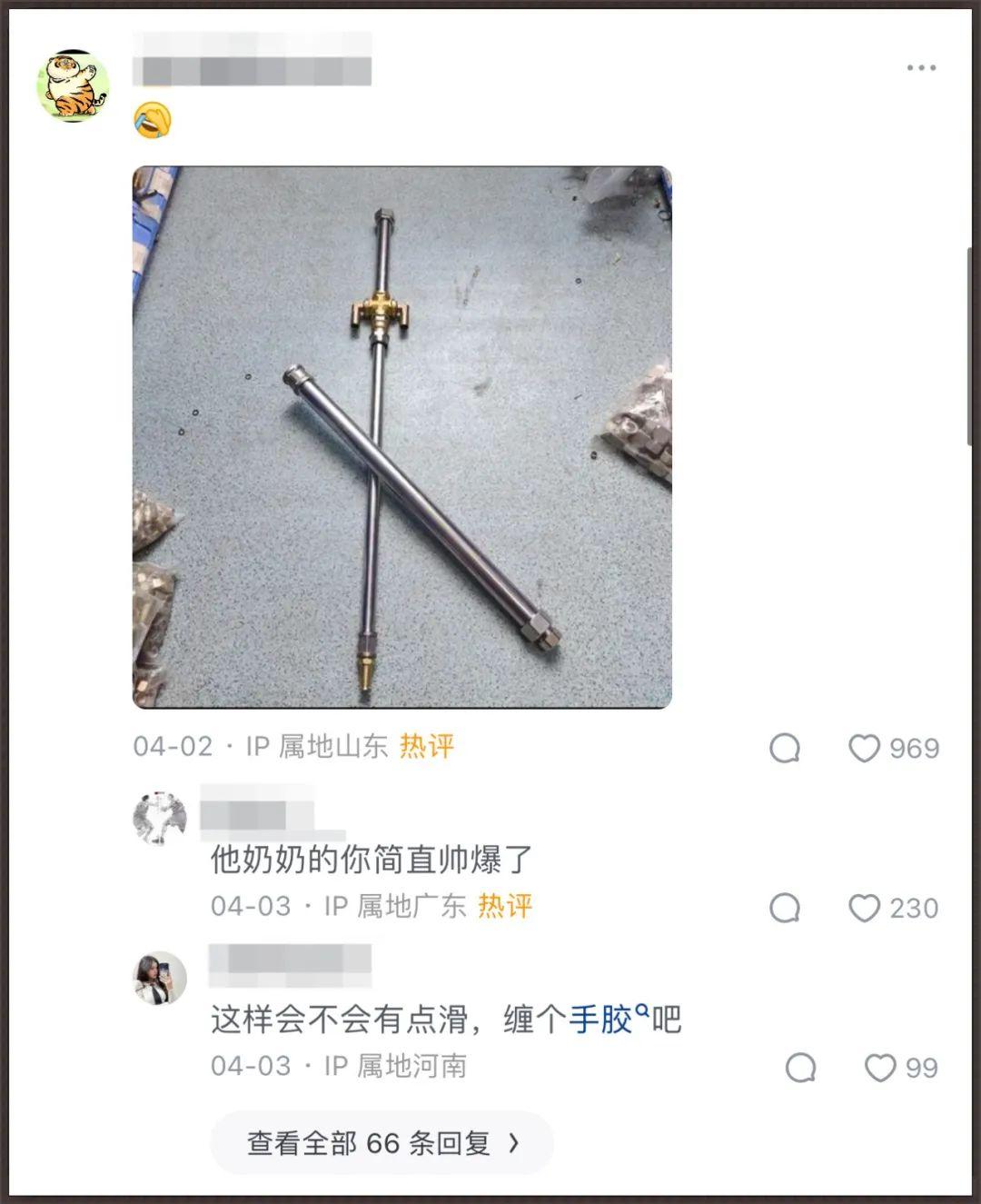
Task: Like the comment with 969 likes
Action: (864, 749)
